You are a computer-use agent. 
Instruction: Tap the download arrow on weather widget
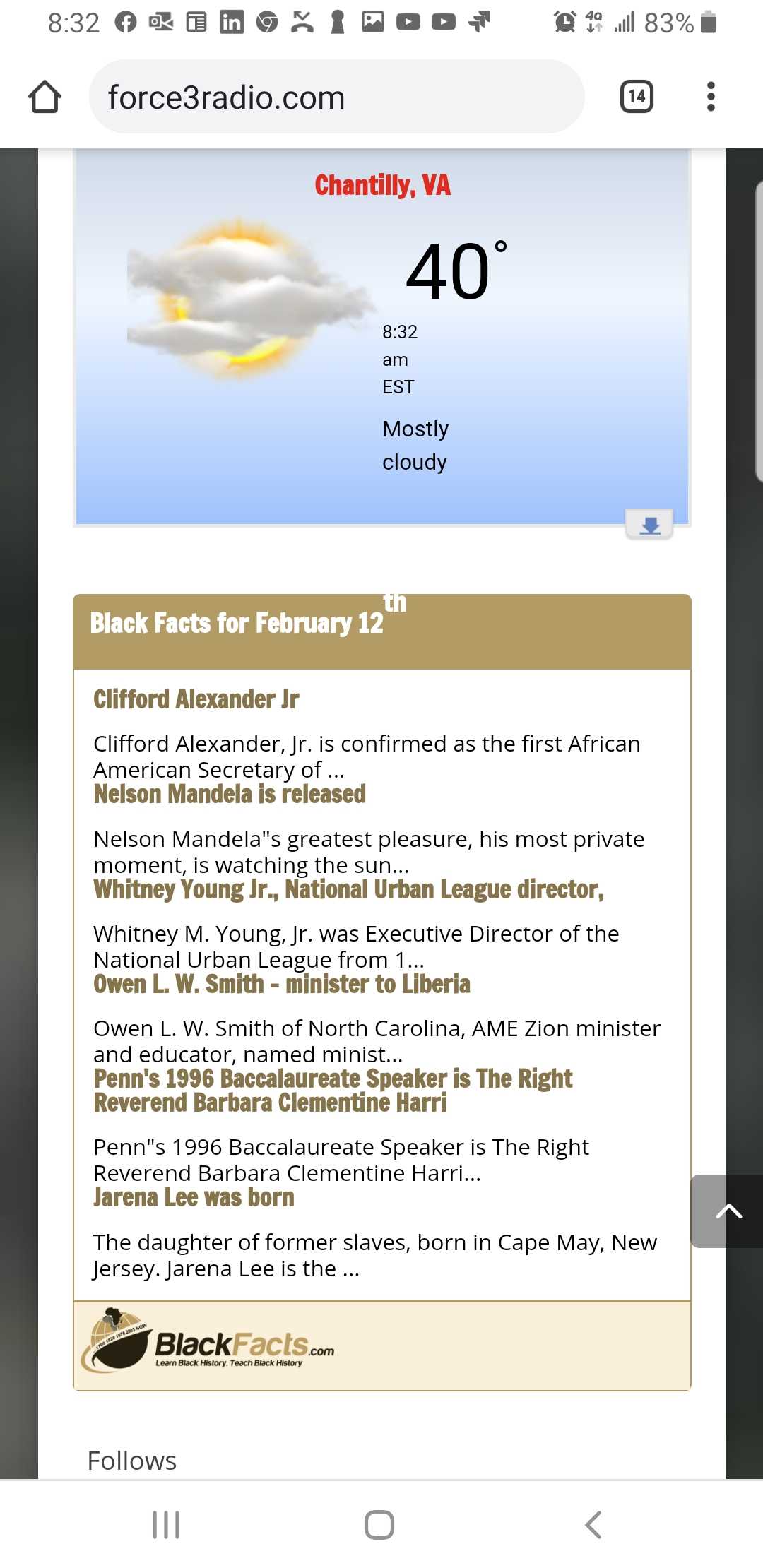pyautogui.click(x=649, y=525)
